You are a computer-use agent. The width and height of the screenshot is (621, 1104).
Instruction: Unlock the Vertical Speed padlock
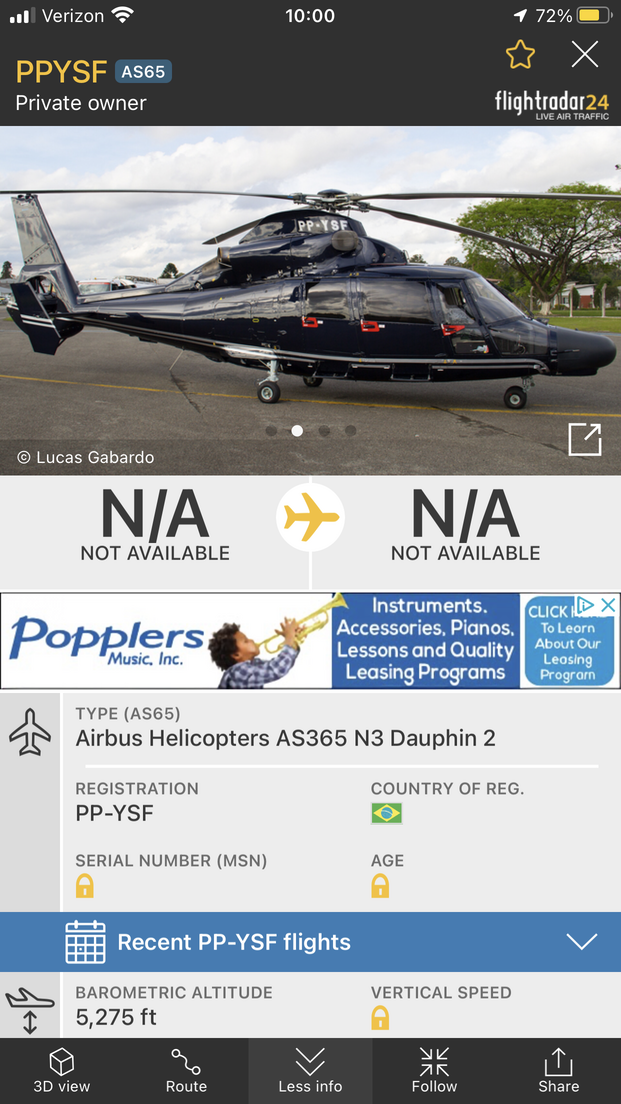380,1019
